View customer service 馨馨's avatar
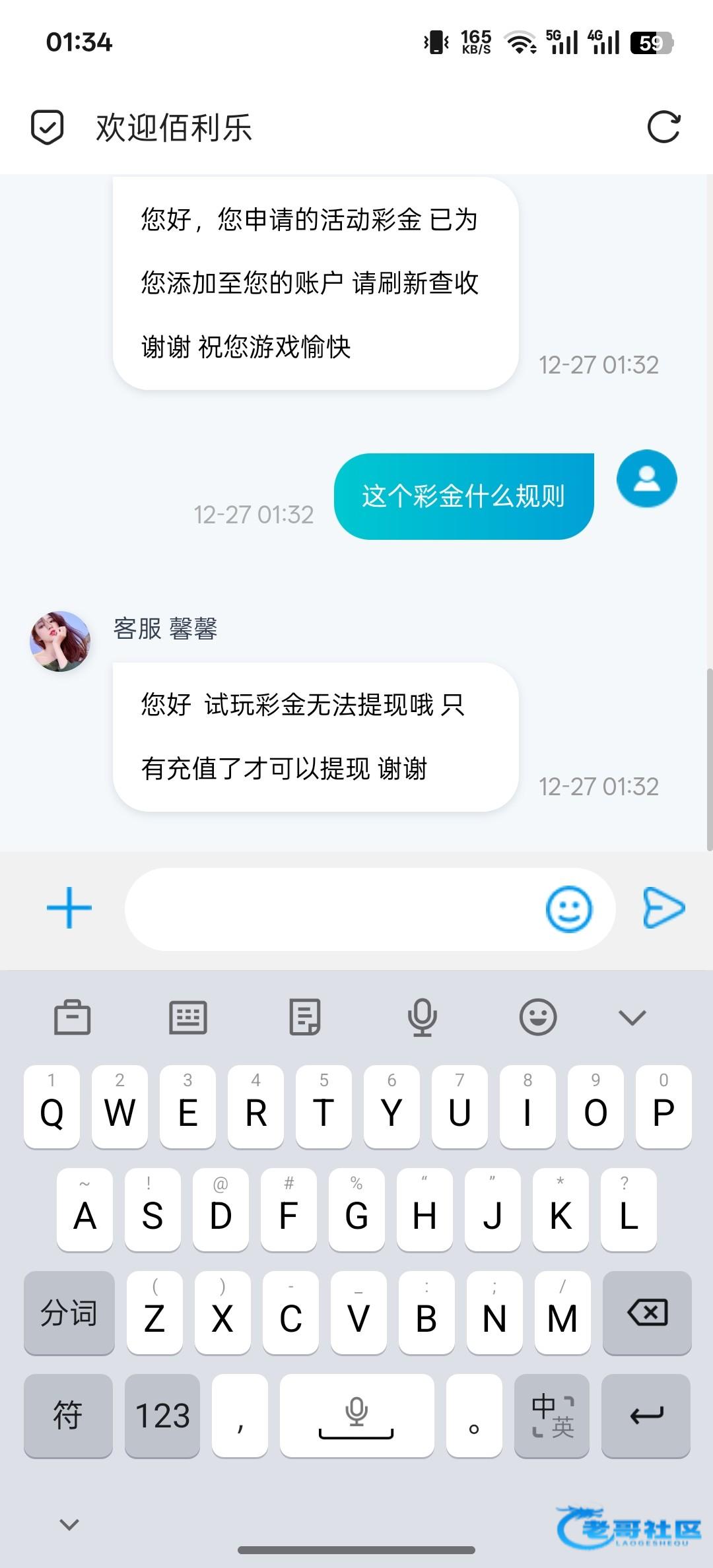The height and width of the screenshot is (1568, 713). 60,641
